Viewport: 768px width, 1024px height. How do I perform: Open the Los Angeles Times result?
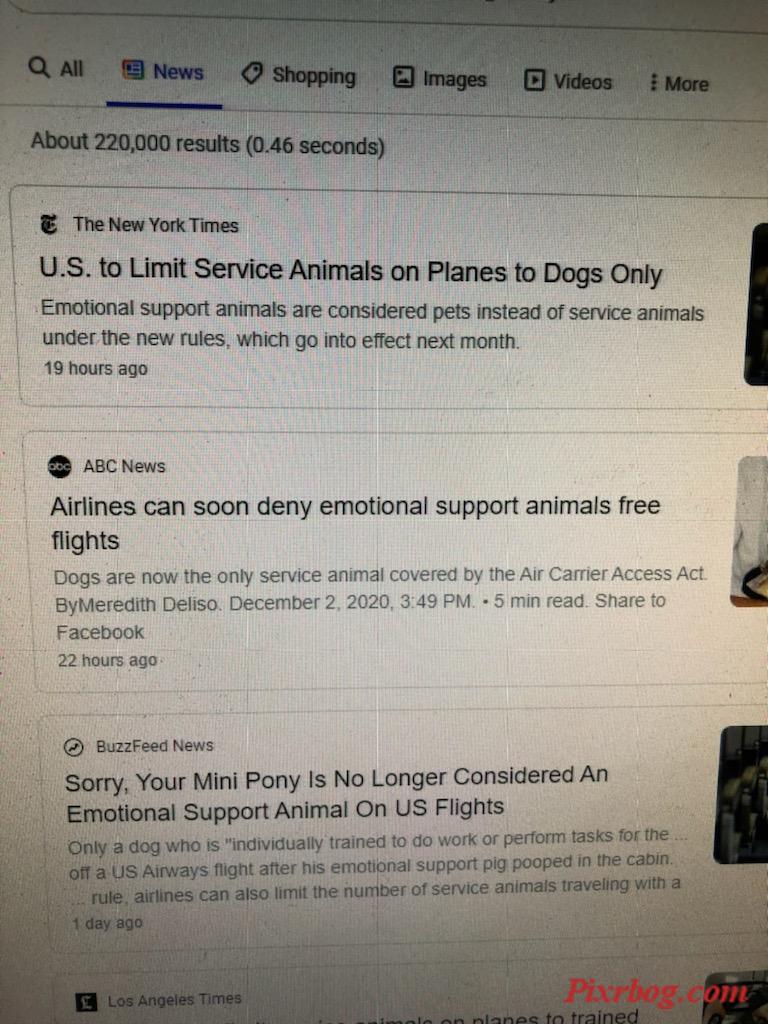[174, 999]
